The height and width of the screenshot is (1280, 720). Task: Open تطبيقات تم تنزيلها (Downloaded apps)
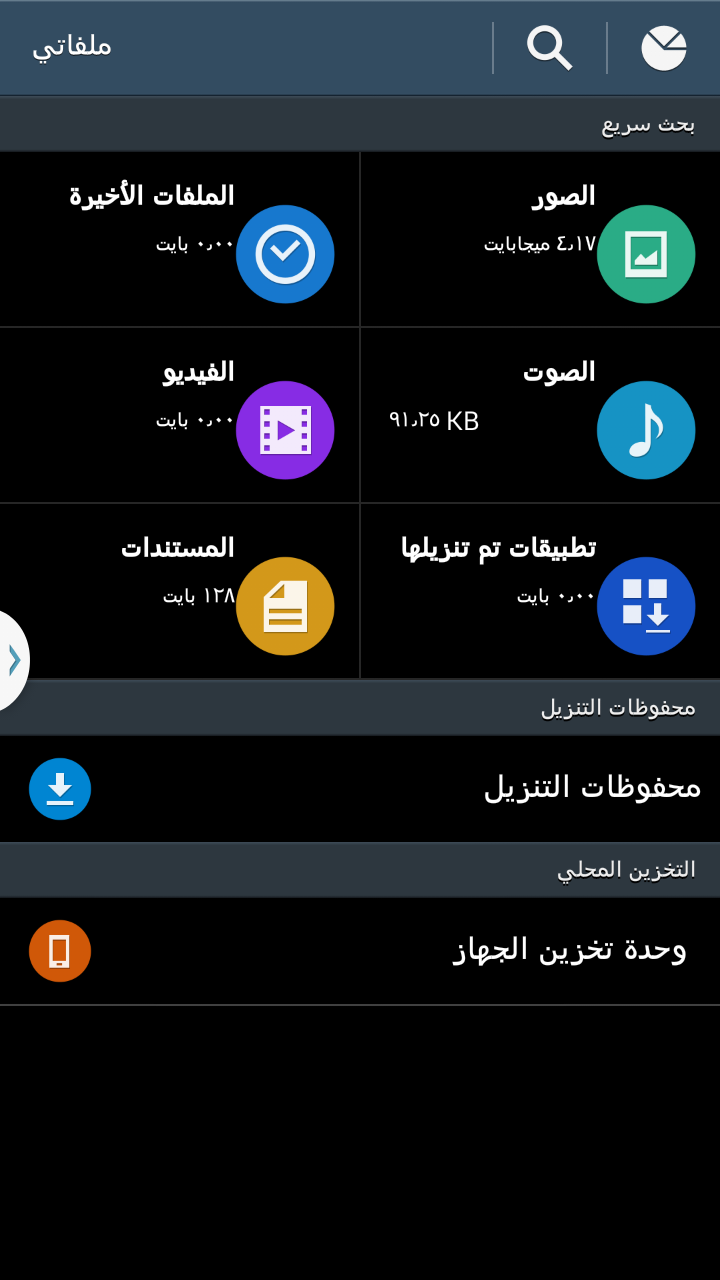coord(540,591)
